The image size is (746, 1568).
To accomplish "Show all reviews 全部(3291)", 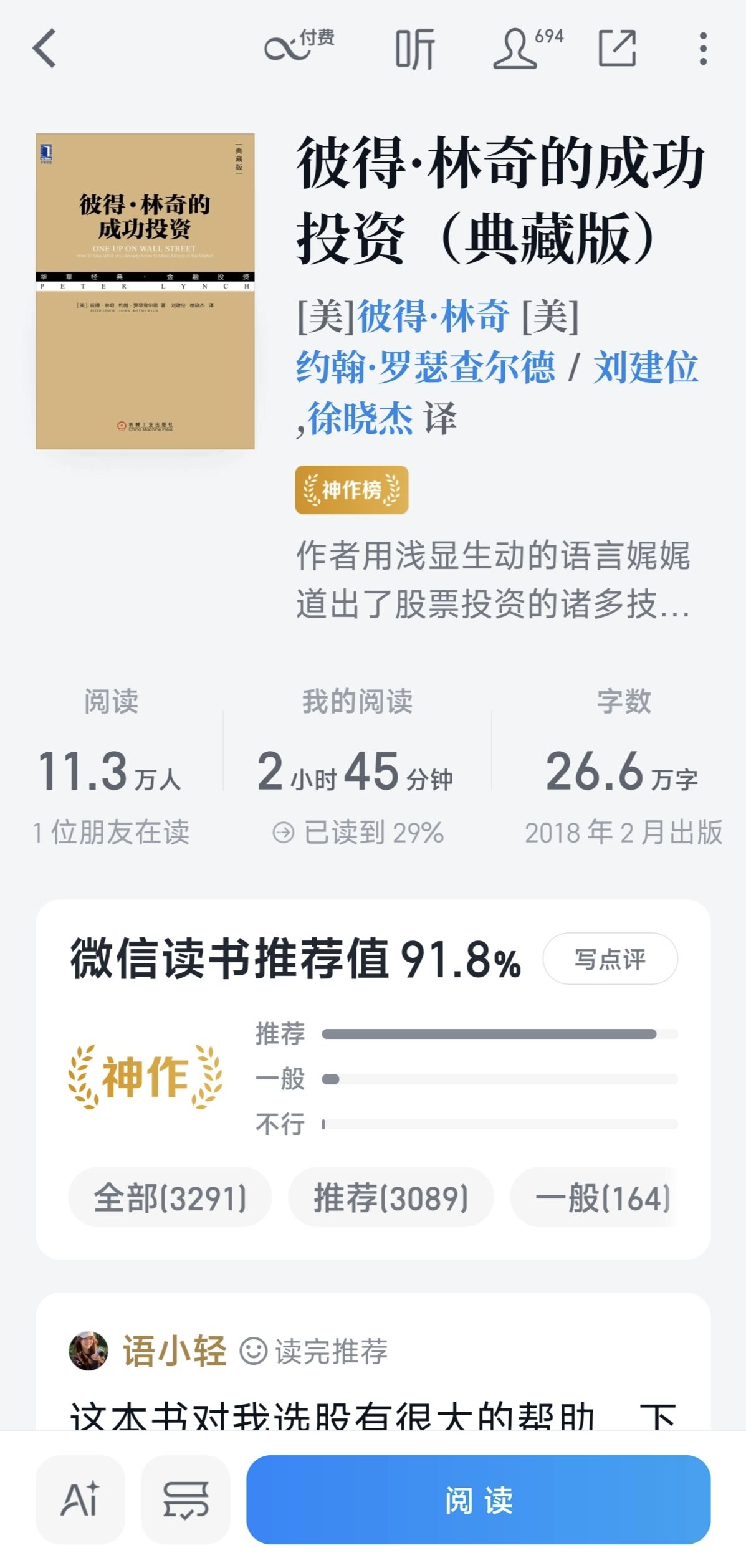I will click(x=170, y=1197).
